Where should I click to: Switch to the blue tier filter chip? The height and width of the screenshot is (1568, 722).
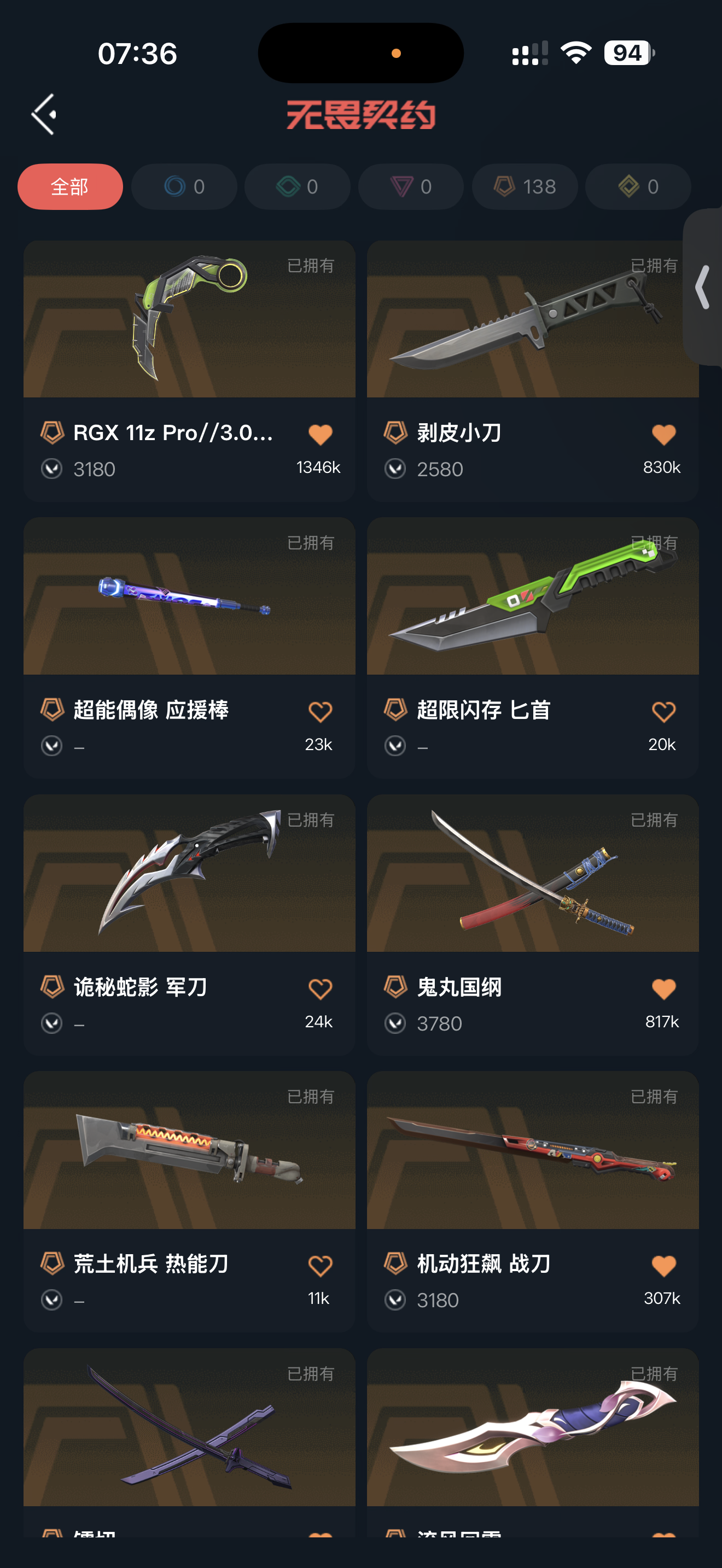point(184,186)
